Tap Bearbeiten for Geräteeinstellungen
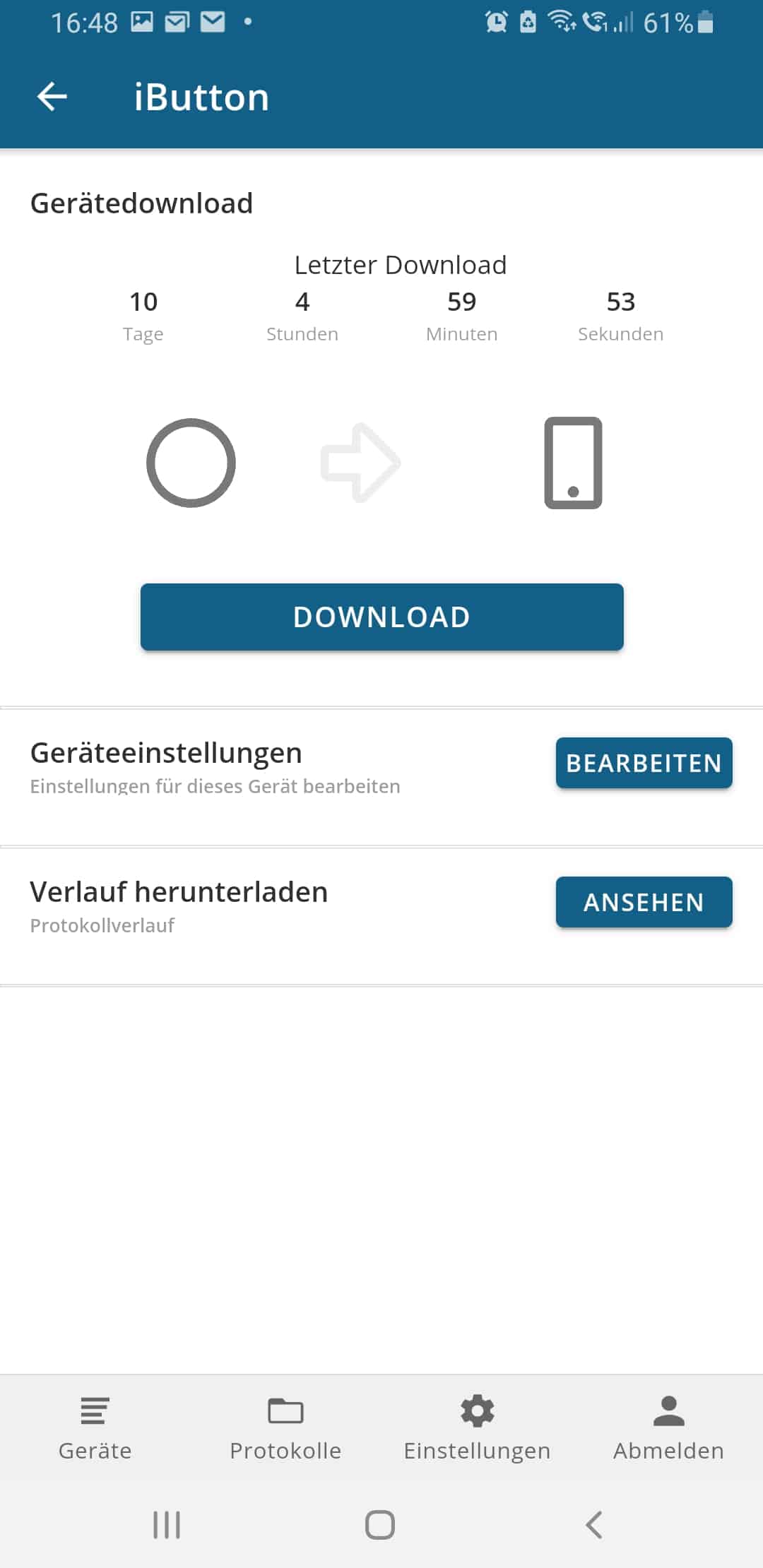763x1568 pixels. (x=644, y=763)
